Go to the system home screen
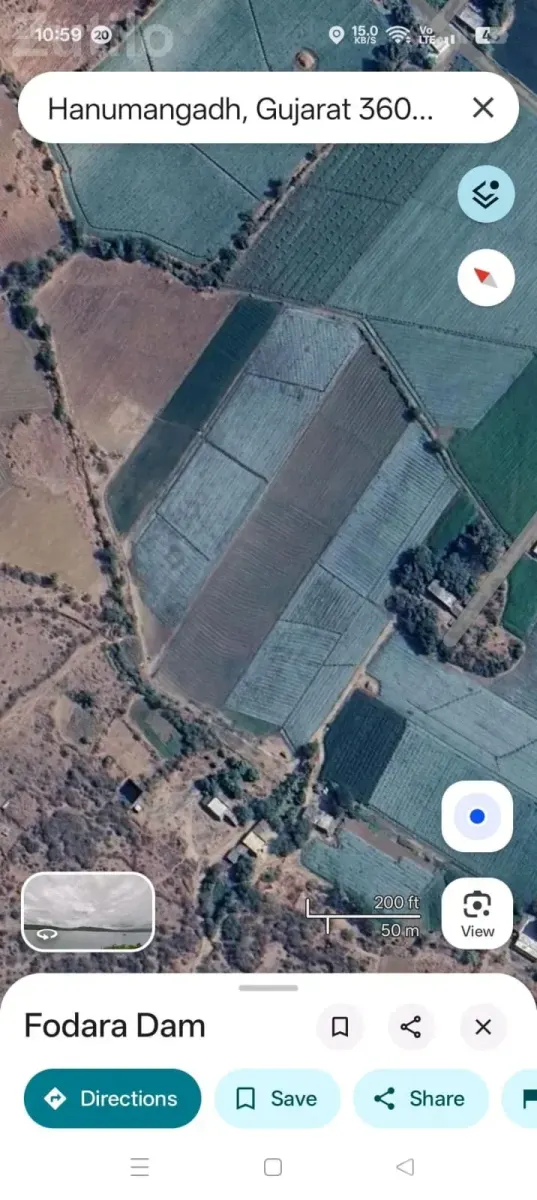This screenshot has height=1200, width=537. coord(272,1167)
